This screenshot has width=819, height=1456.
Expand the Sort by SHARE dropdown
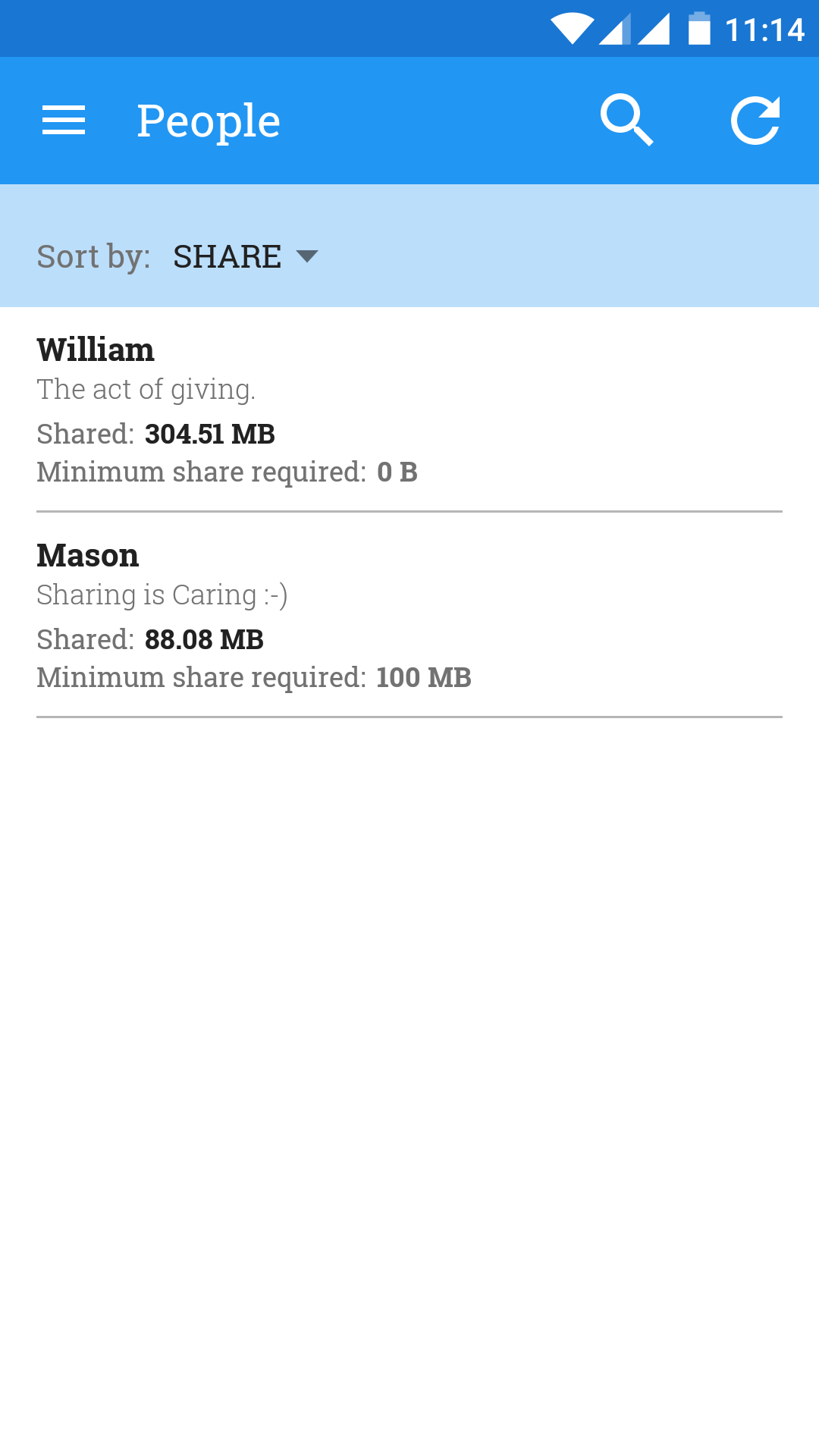[245, 256]
